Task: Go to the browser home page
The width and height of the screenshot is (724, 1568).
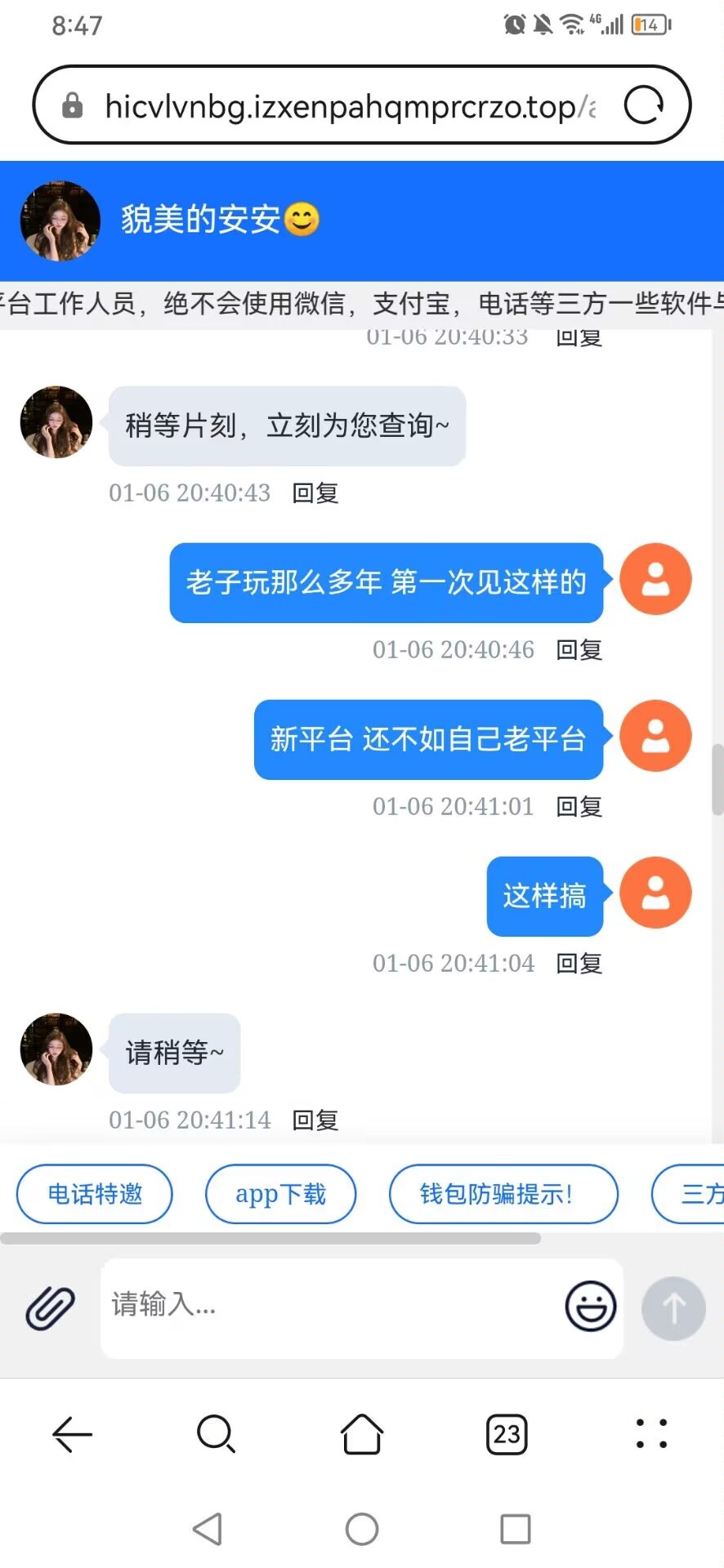Action: (362, 1434)
